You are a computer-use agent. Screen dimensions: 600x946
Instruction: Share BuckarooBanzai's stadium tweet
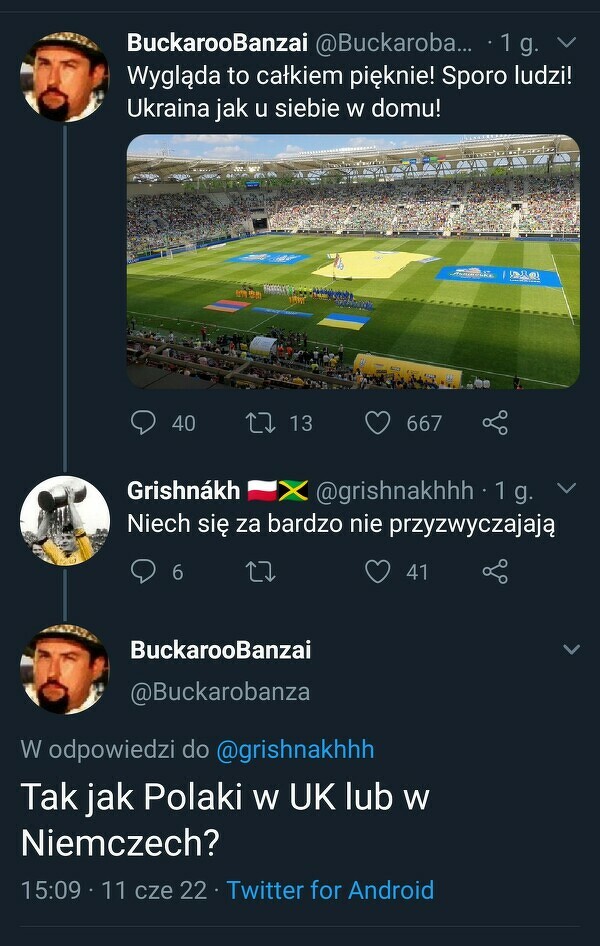(495, 423)
